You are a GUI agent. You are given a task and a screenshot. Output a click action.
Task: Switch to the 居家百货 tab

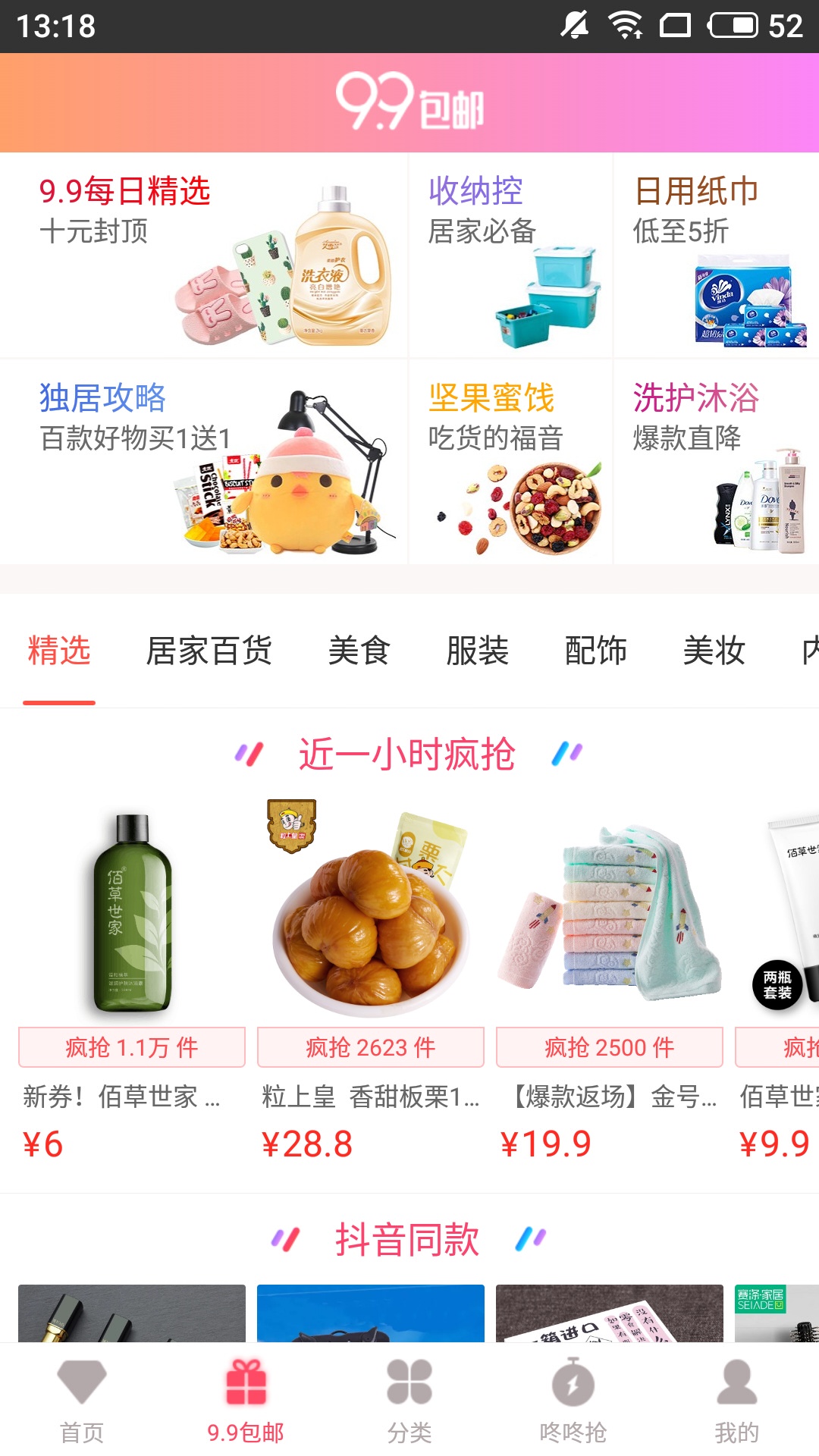tap(209, 651)
